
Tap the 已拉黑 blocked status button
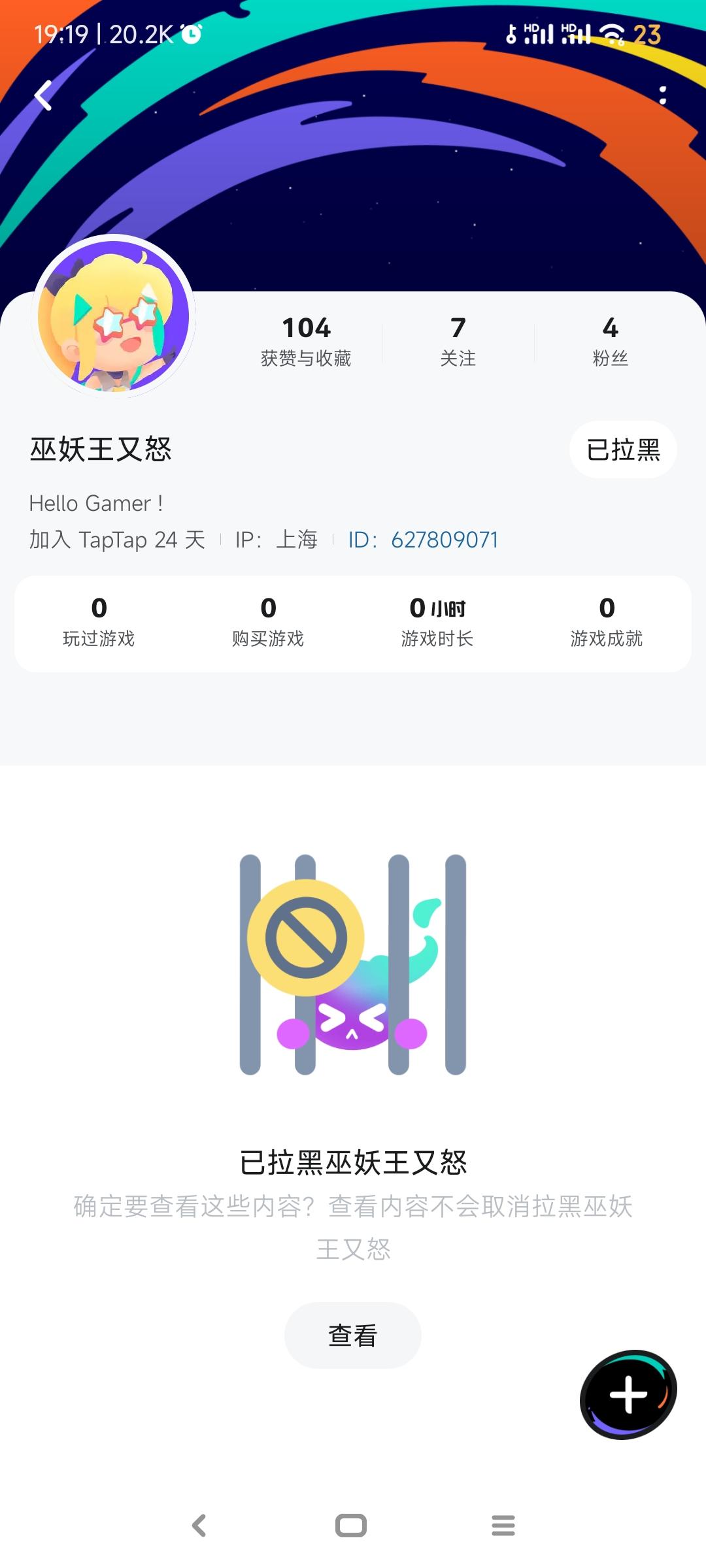click(x=622, y=450)
